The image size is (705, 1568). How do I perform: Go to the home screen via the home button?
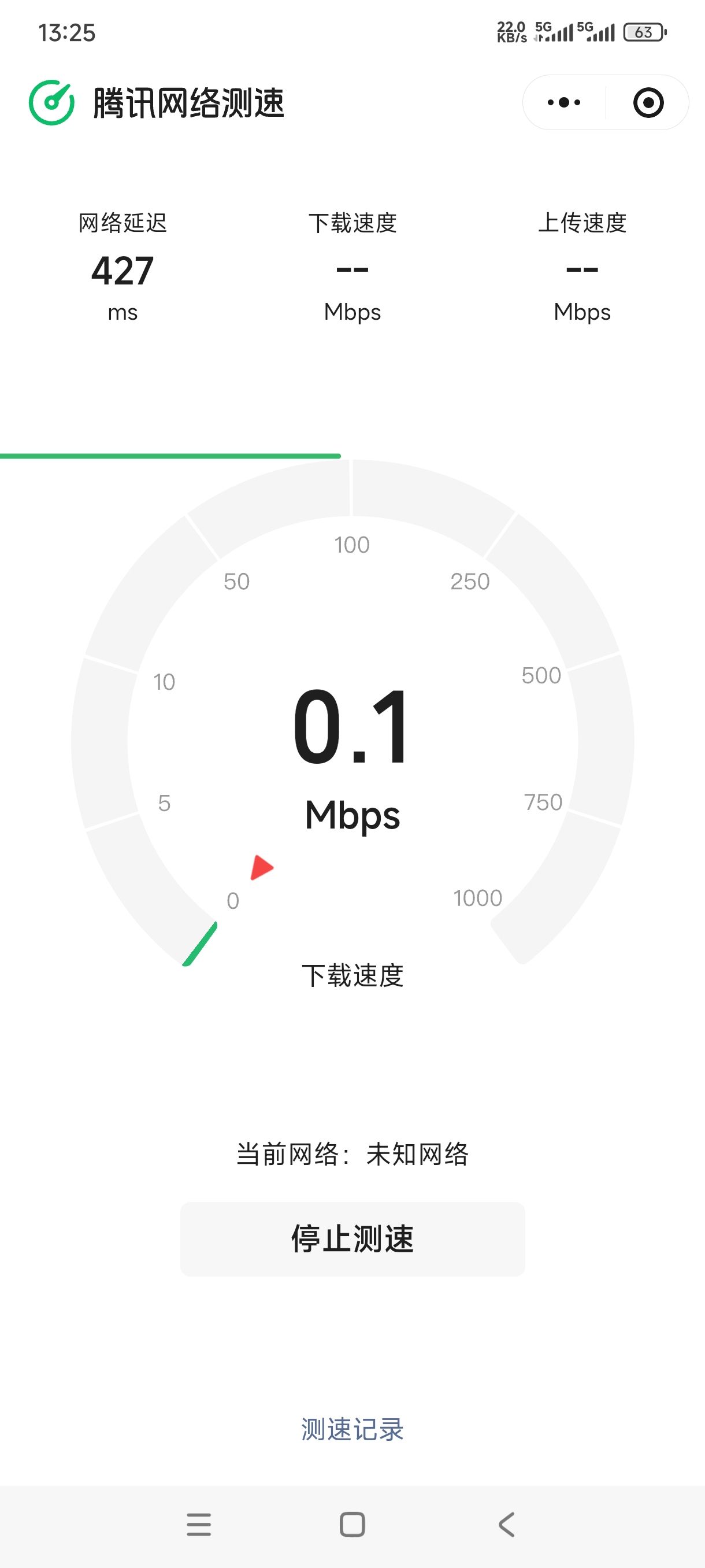tap(352, 1525)
